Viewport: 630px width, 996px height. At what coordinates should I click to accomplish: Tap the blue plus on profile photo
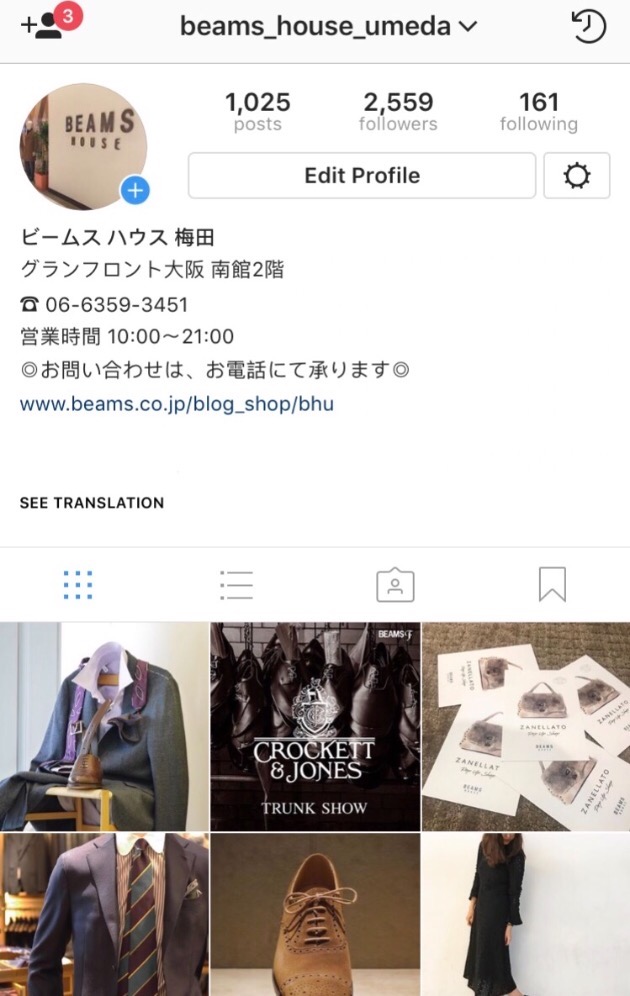click(135, 189)
